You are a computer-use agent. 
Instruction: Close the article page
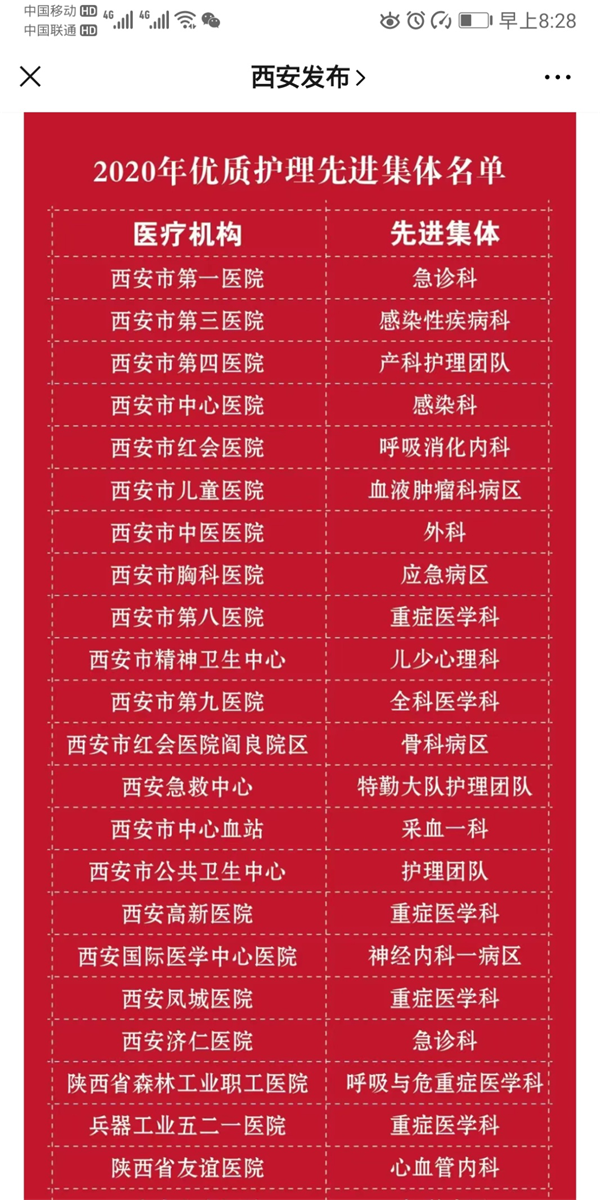pos(31,77)
